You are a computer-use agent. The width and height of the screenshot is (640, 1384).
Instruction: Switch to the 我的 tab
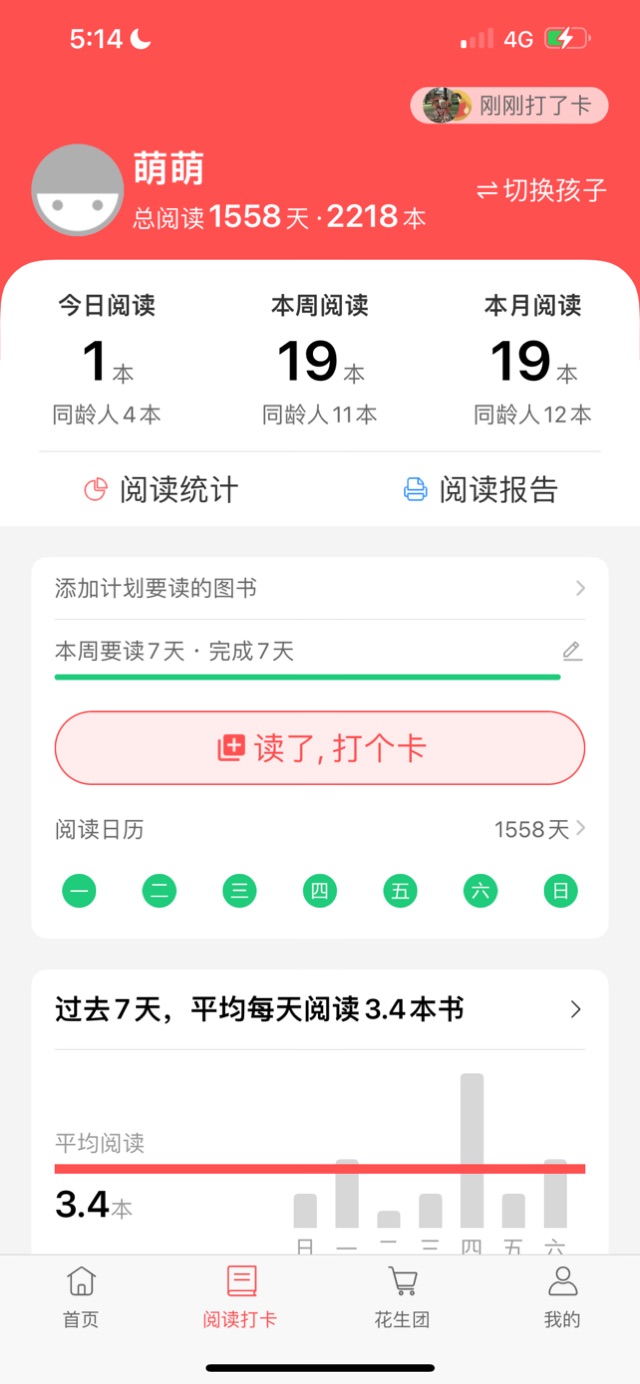[562, 1297]
